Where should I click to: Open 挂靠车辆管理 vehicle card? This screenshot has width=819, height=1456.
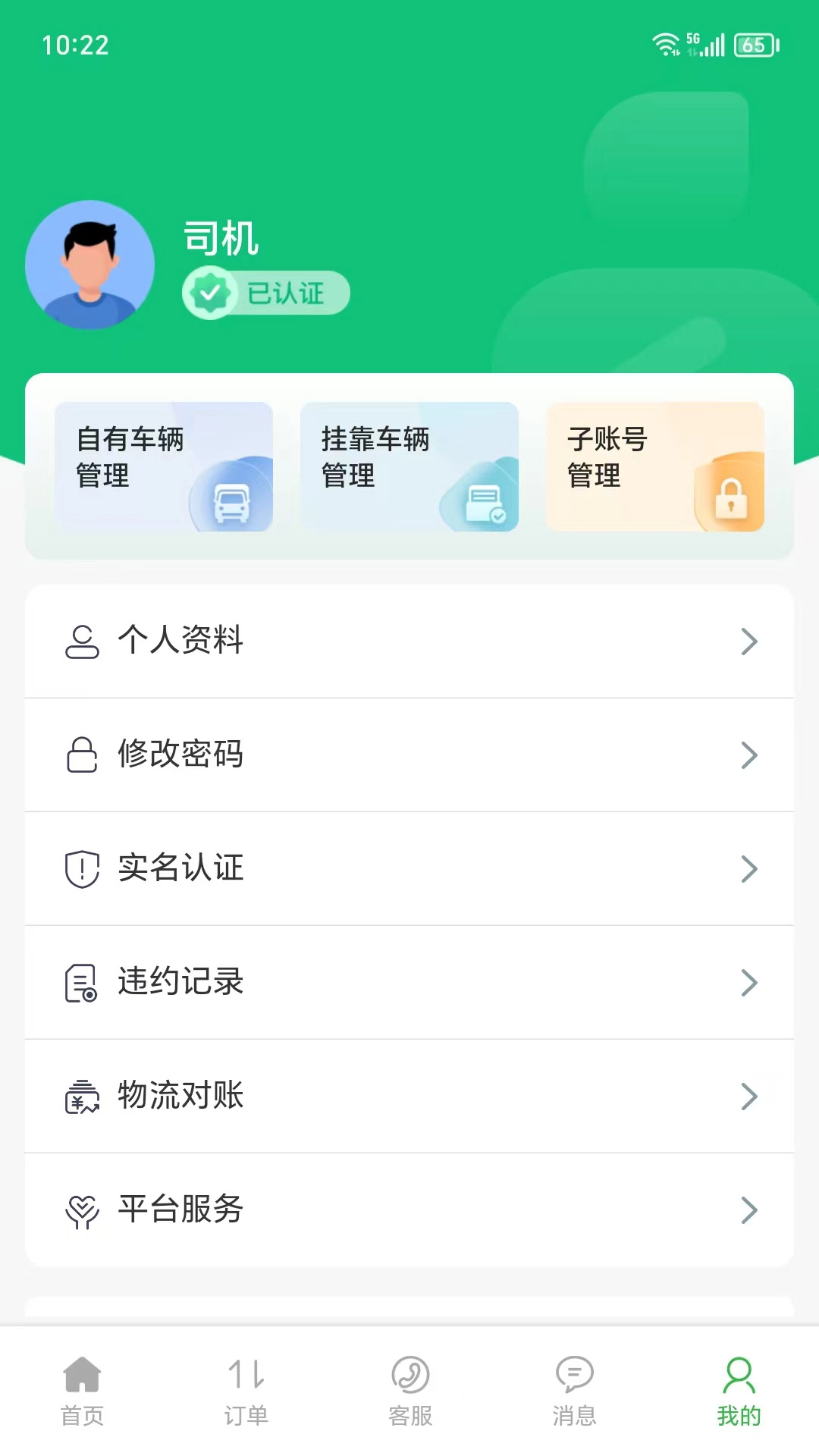[409, 466]
